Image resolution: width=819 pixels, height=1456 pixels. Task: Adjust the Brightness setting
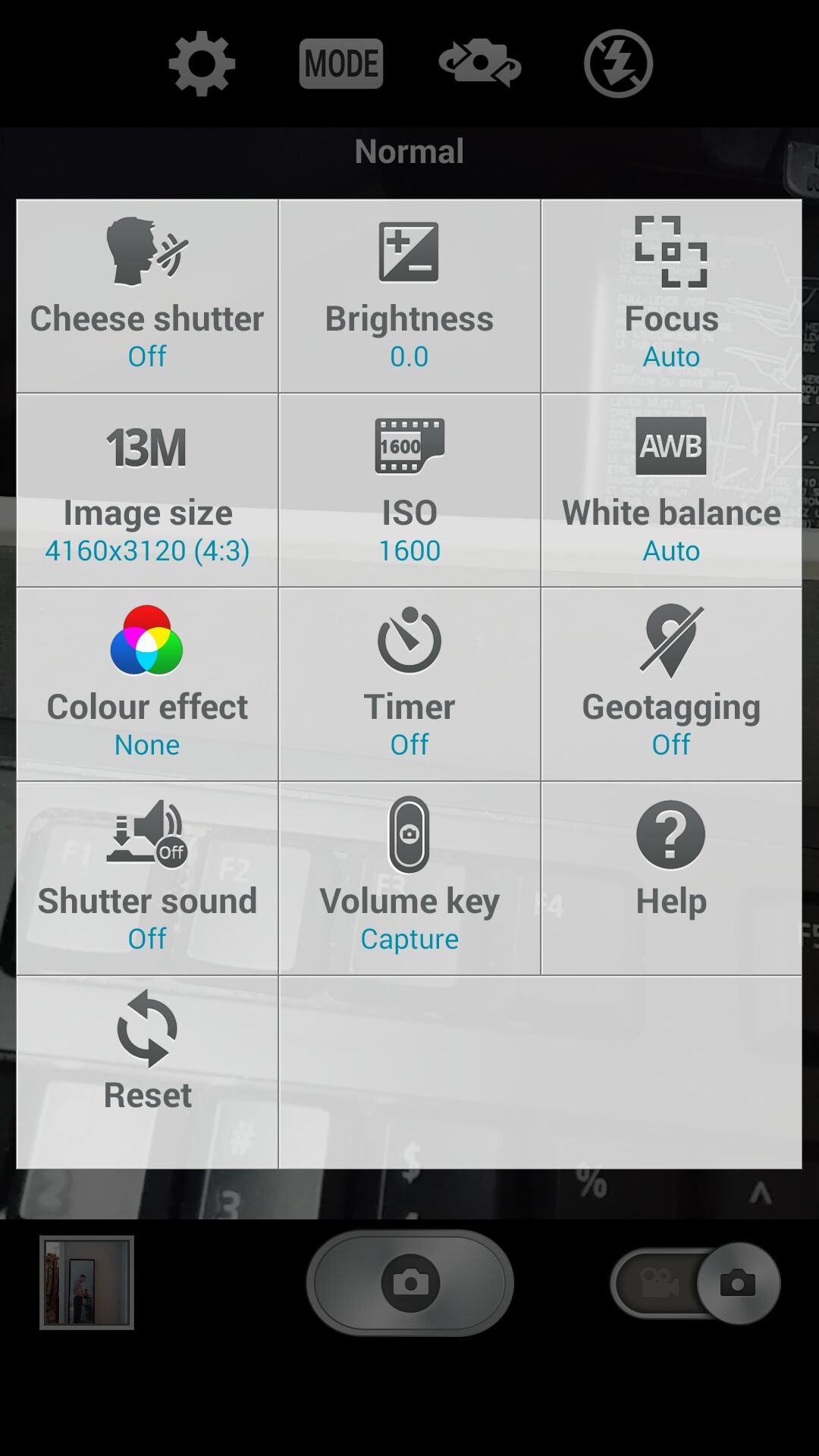pos(409,296)
